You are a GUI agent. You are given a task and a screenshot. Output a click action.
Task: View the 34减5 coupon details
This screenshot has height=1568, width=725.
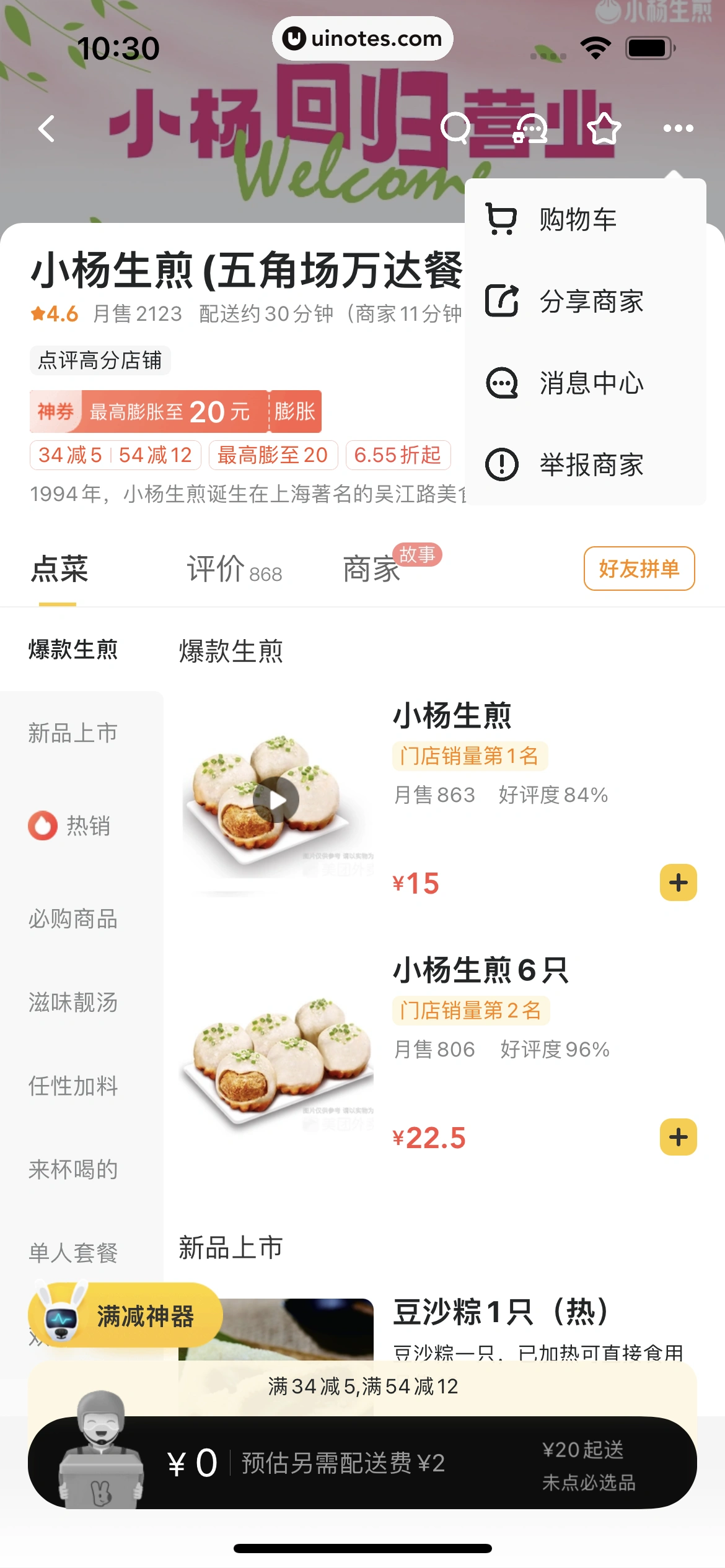pos(68,456)
